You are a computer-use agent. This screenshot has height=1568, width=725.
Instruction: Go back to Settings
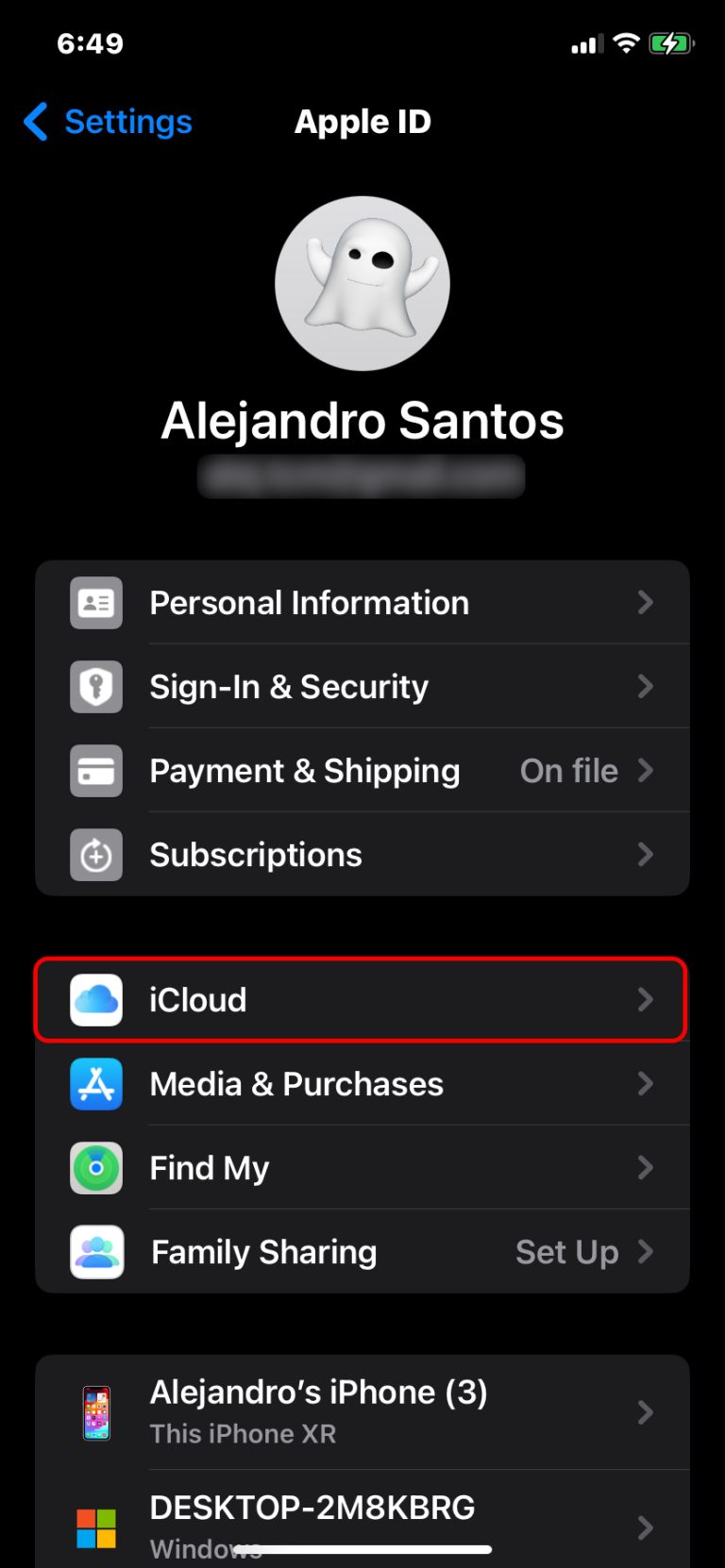pos(106,122)
